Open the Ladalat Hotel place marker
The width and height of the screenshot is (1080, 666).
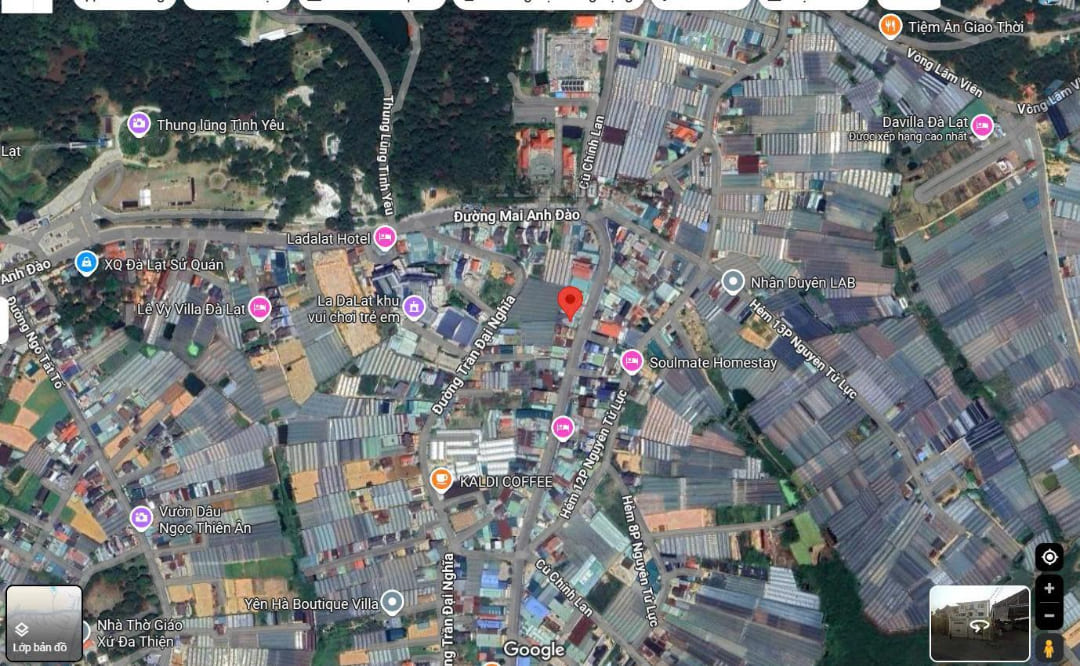coord(385,238)
